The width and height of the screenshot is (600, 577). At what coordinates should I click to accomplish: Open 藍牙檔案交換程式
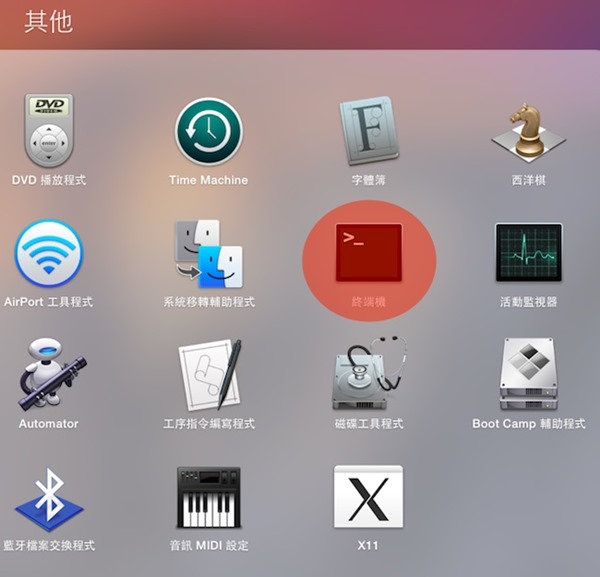click(x=48, y=497)
